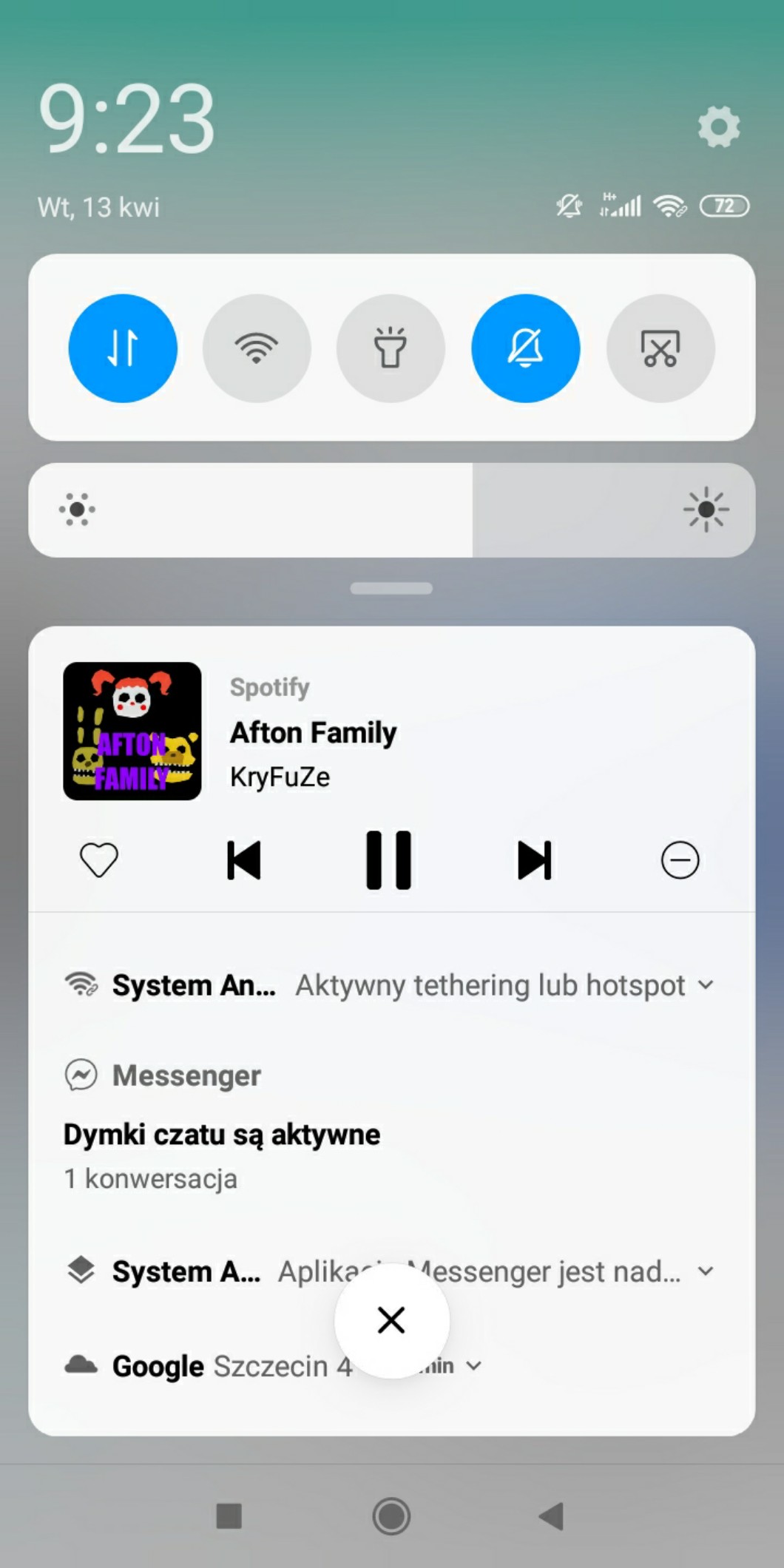Image resolution: width=784 pixels, height=1568 pixels.
Task: Expand the Google Szczecin weather notification
Action: pos(474,1366)
